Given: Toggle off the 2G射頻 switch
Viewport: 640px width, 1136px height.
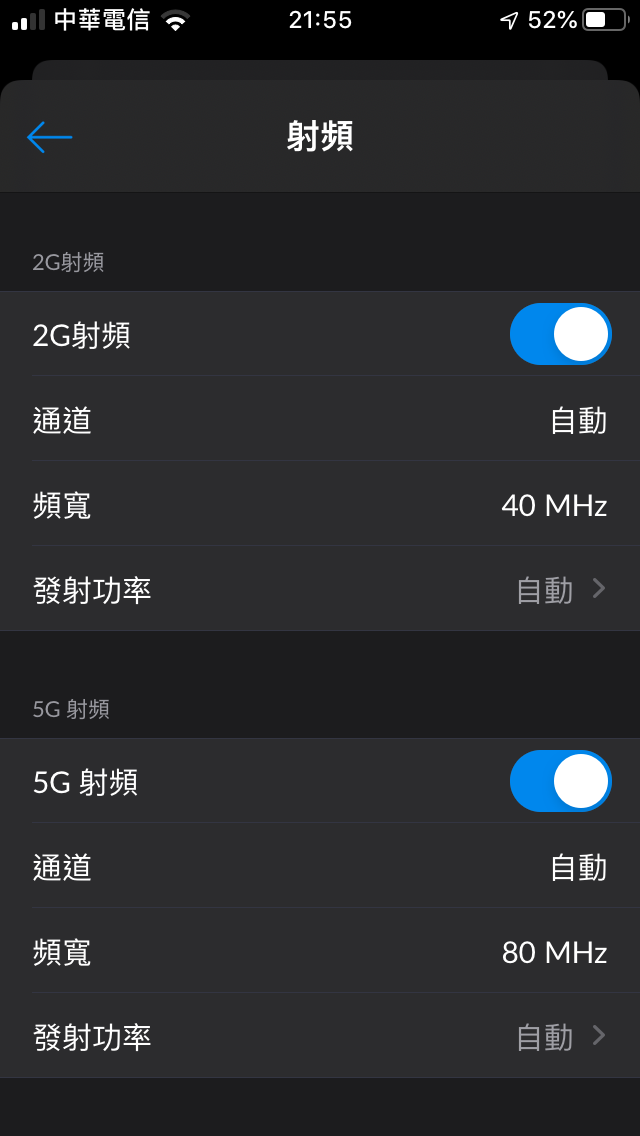Looking at the screenshot, I should 560,334.
